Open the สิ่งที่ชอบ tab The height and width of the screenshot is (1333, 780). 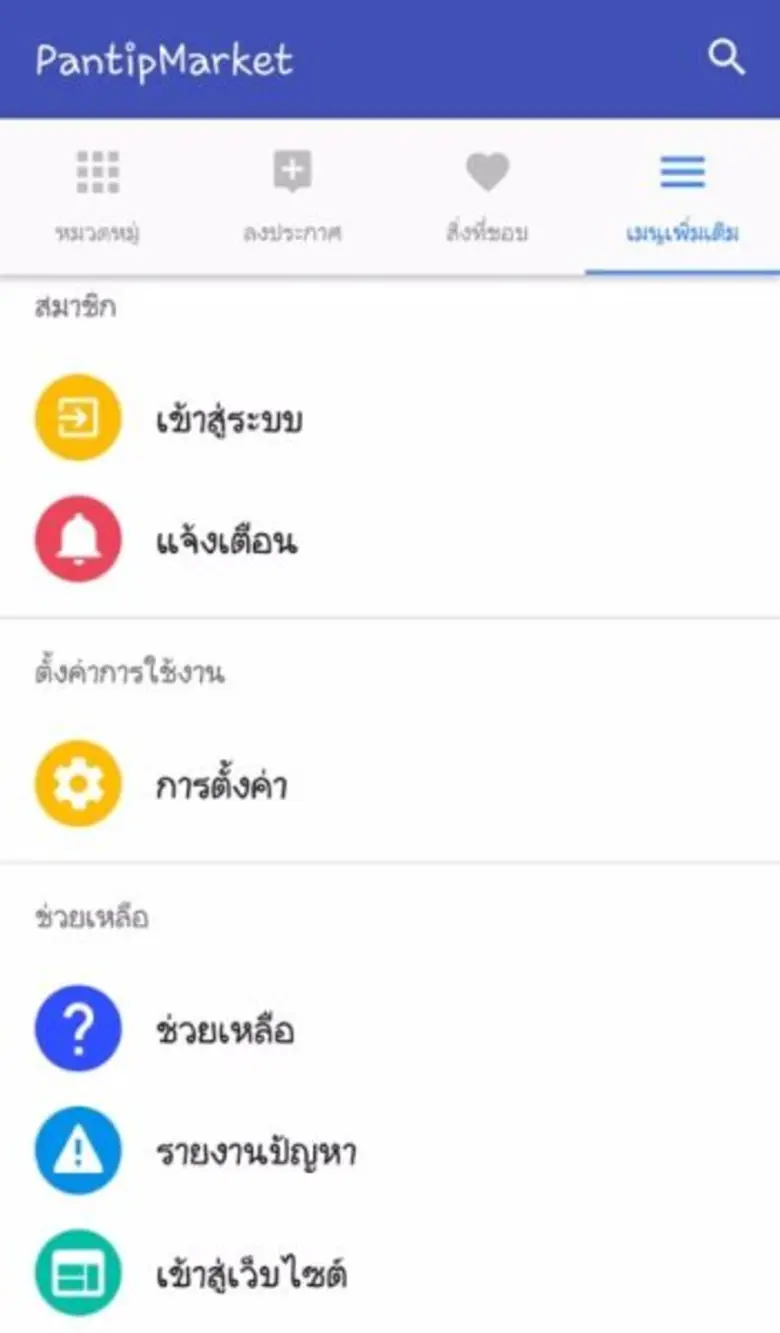pos(487,200)
